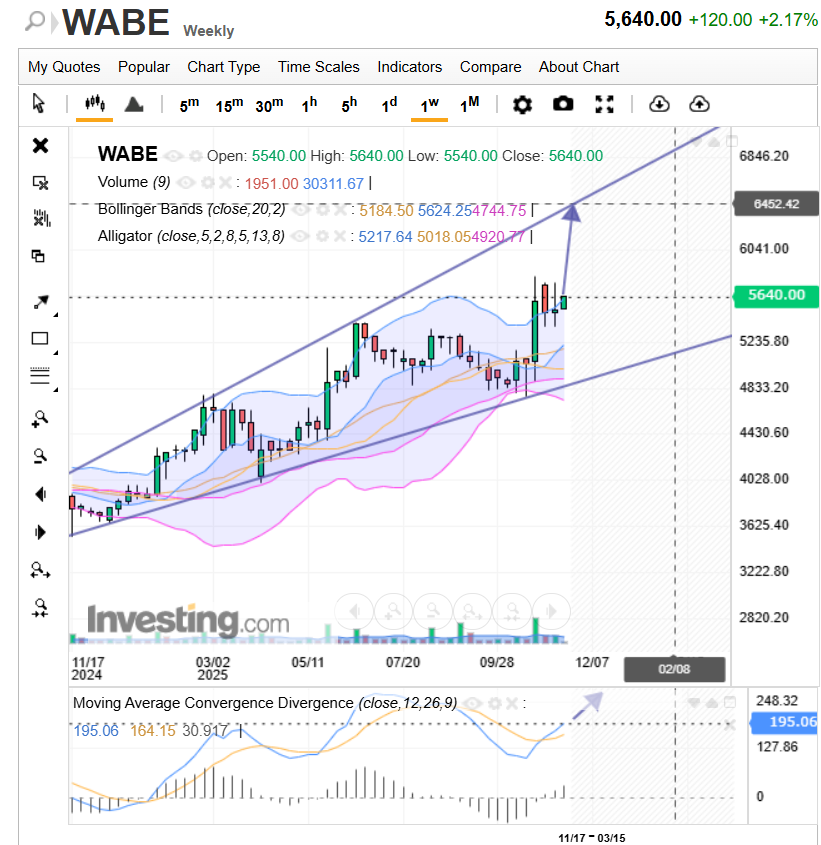Select the crosshair drawing tool
Image resolution: width=821 pixels, height=845 pixels.
click(x=40, y=146)
